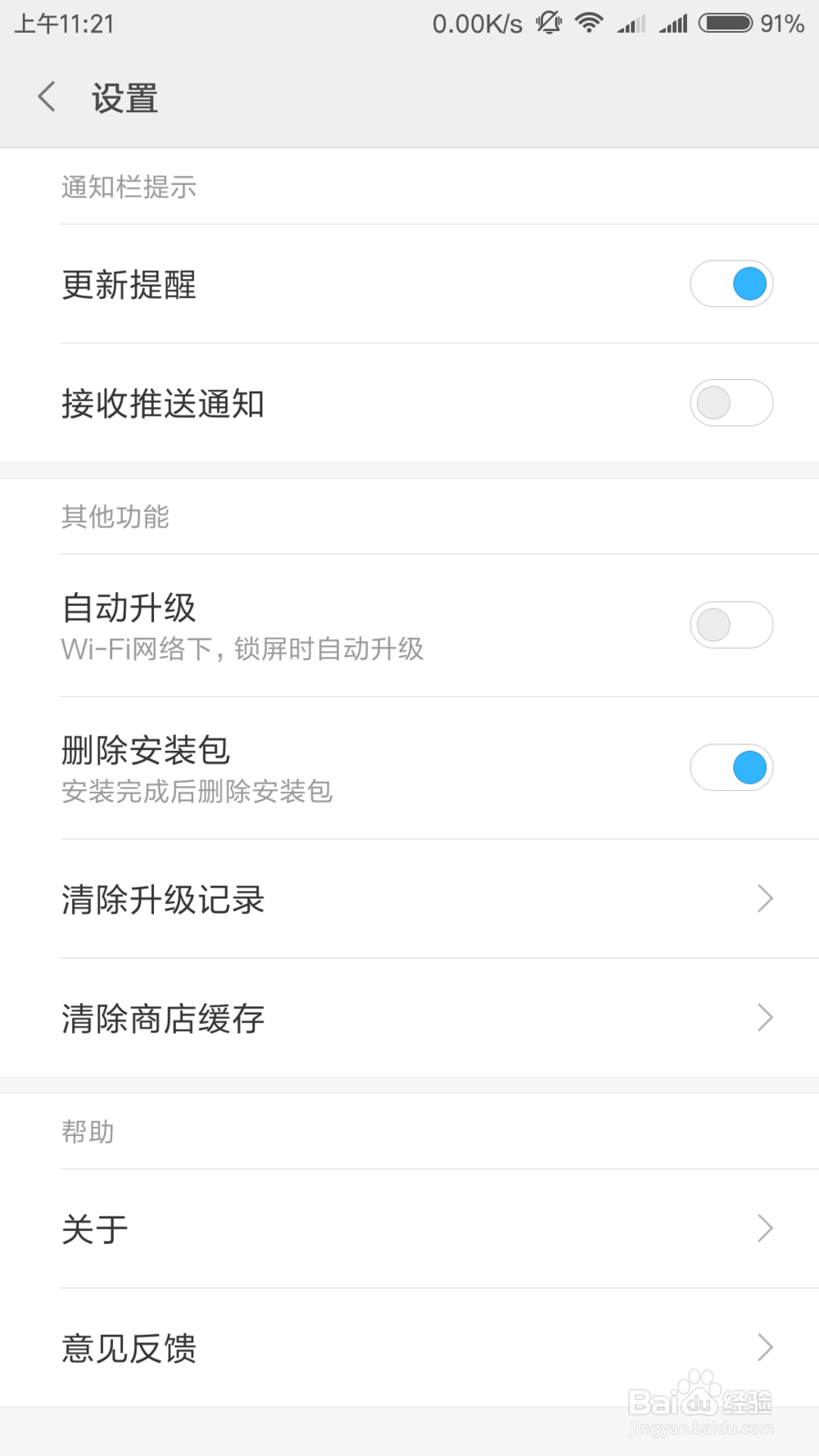This screenshot has width=819, height=1456.
Task: Turn off the 更新提醒 update reminder switch
Action: (x=731, y=283)
